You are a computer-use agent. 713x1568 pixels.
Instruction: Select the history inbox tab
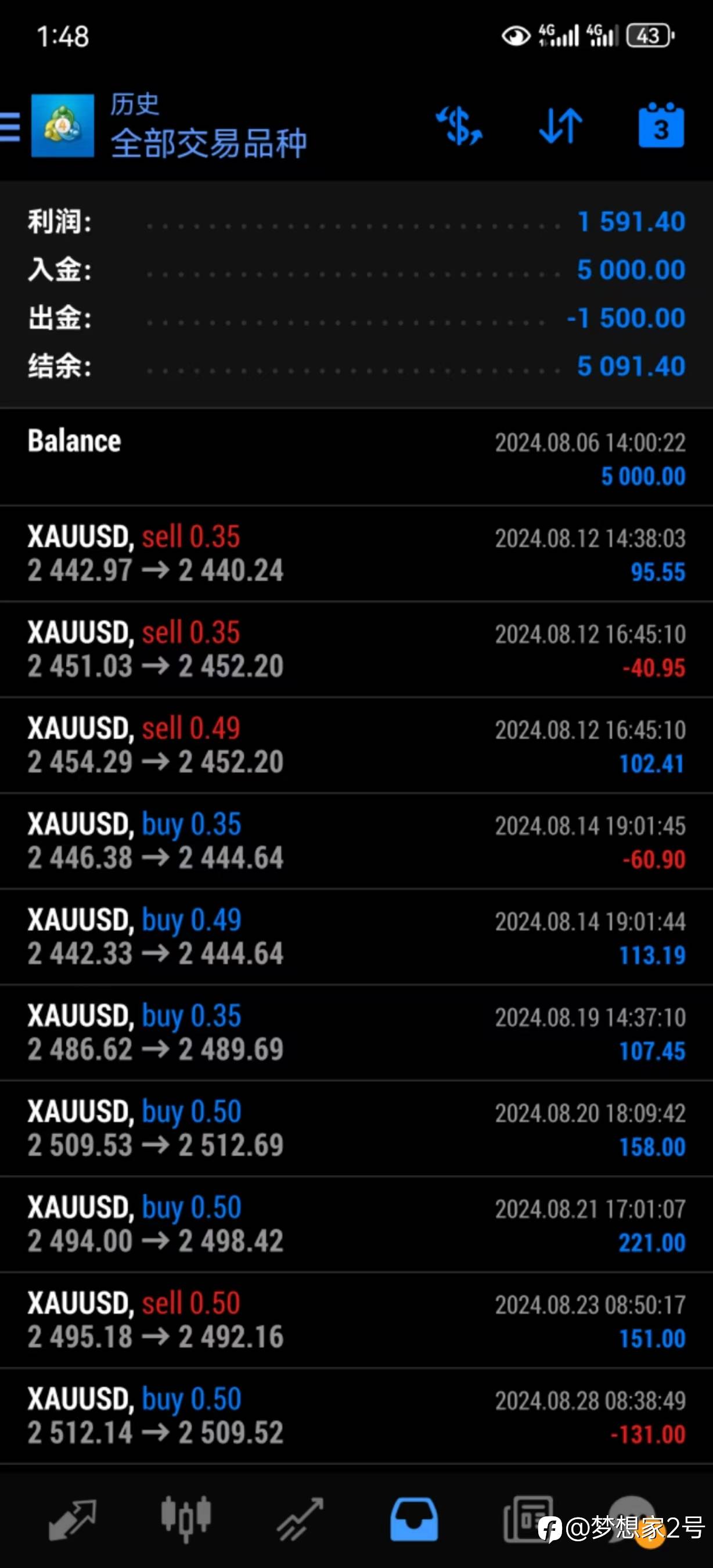(413, 1519)
